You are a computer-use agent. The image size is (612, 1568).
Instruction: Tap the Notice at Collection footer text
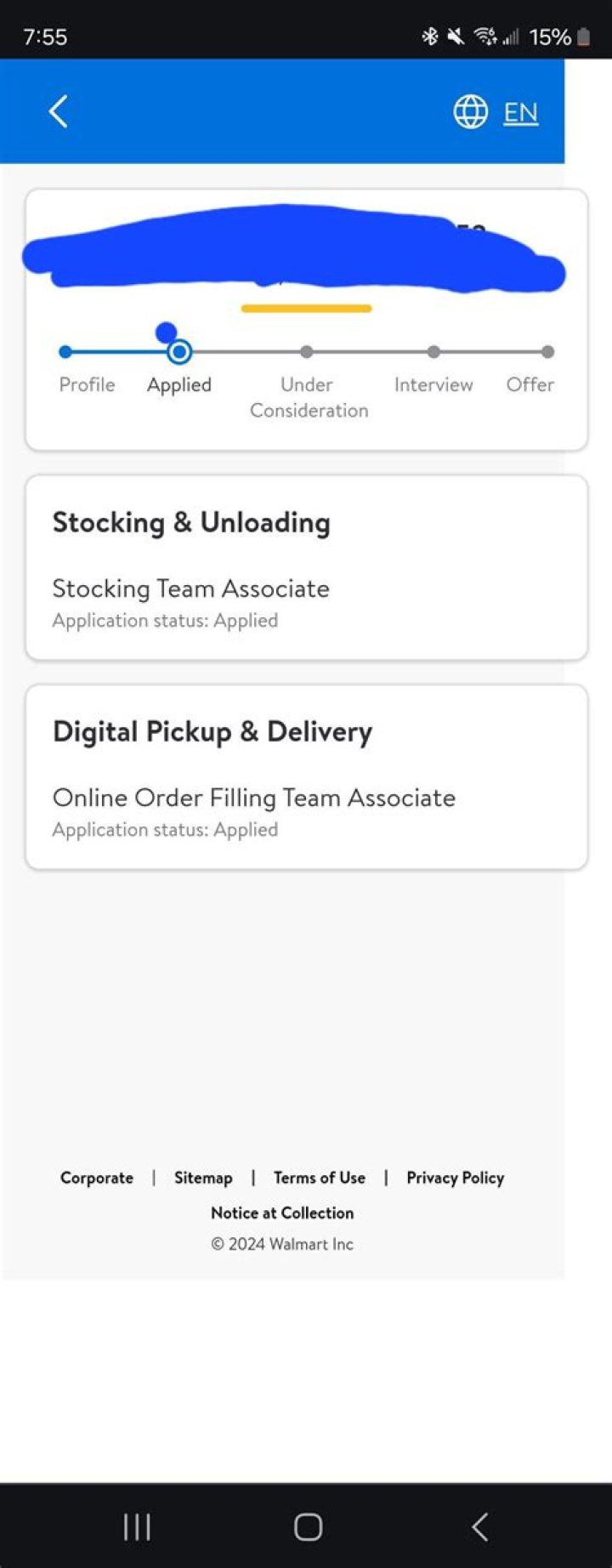coord(282,1213)
